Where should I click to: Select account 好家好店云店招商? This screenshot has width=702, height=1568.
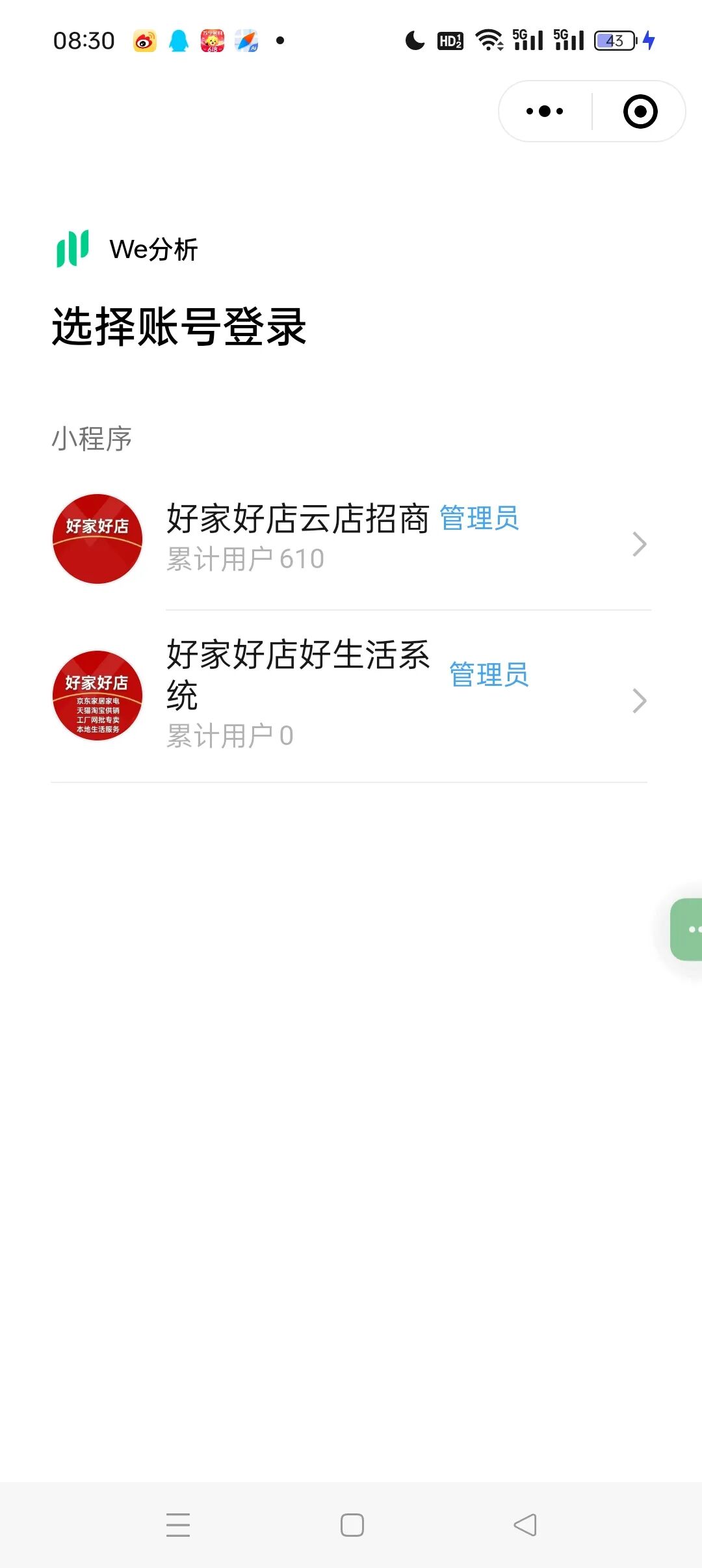point(351,539)
